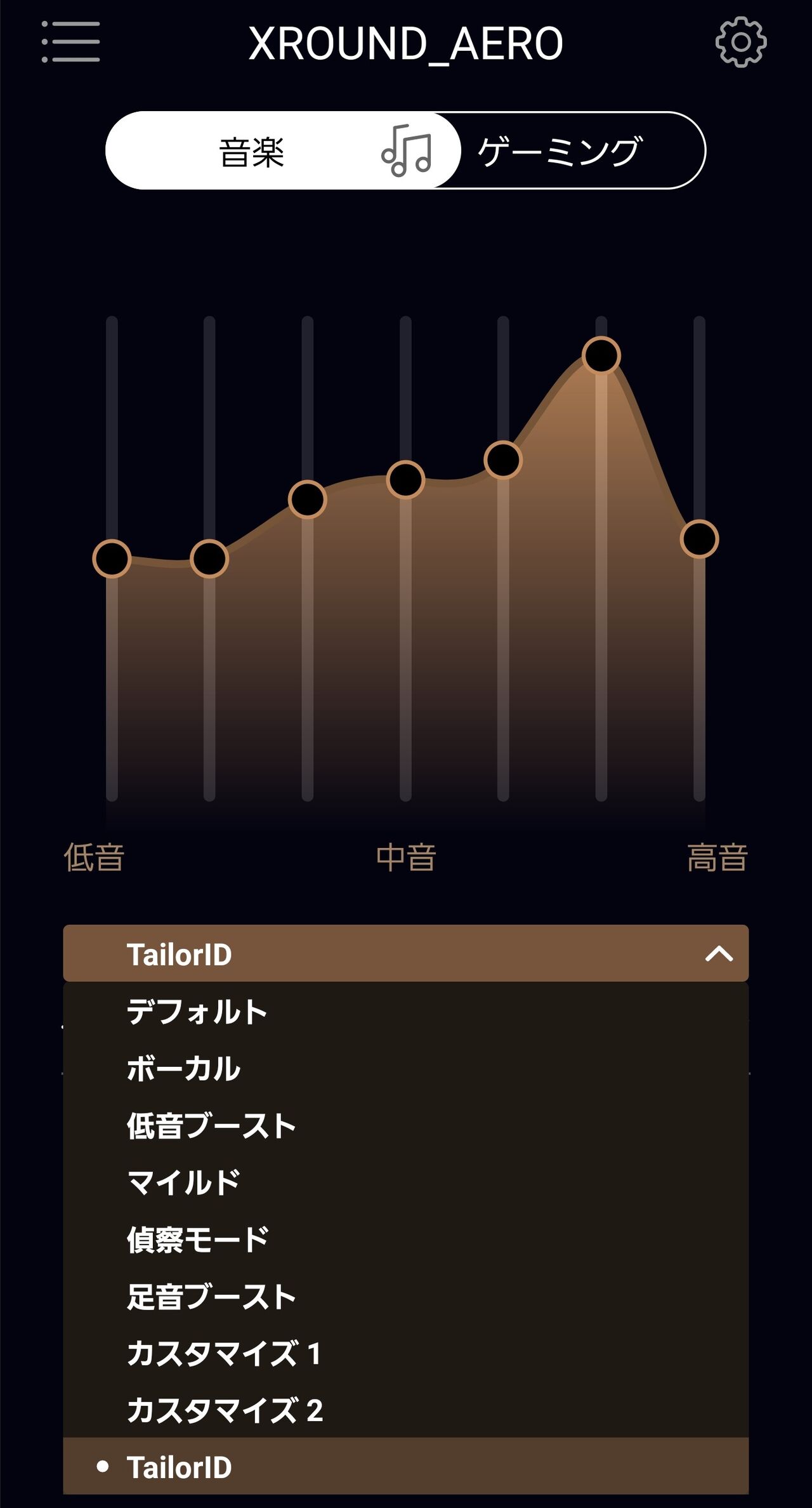
Task: Choose the 足音ブースト preset
Action: tap(406, 1297)
